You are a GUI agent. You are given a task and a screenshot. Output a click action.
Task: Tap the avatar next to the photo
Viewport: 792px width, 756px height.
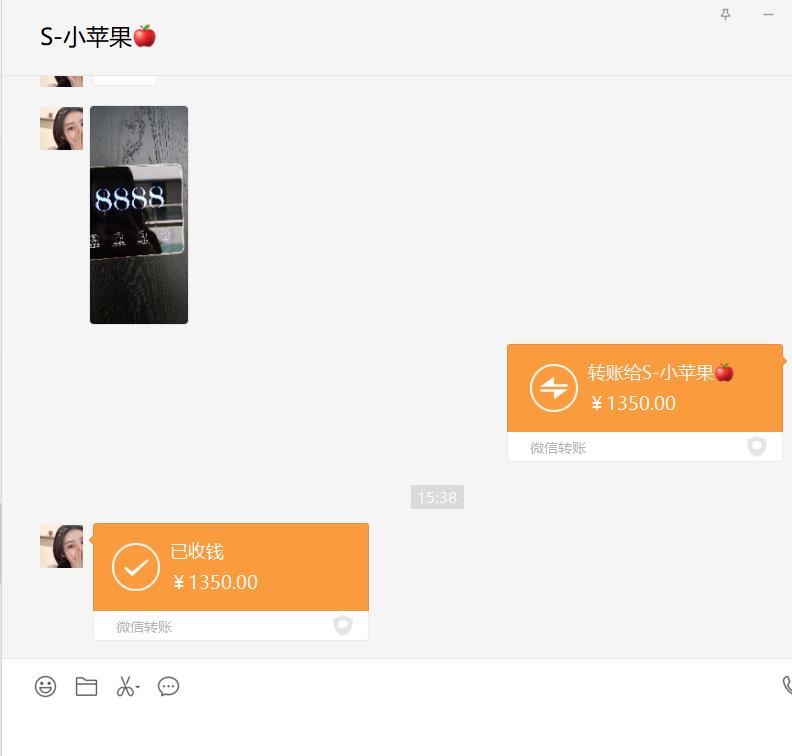(61, 128)
